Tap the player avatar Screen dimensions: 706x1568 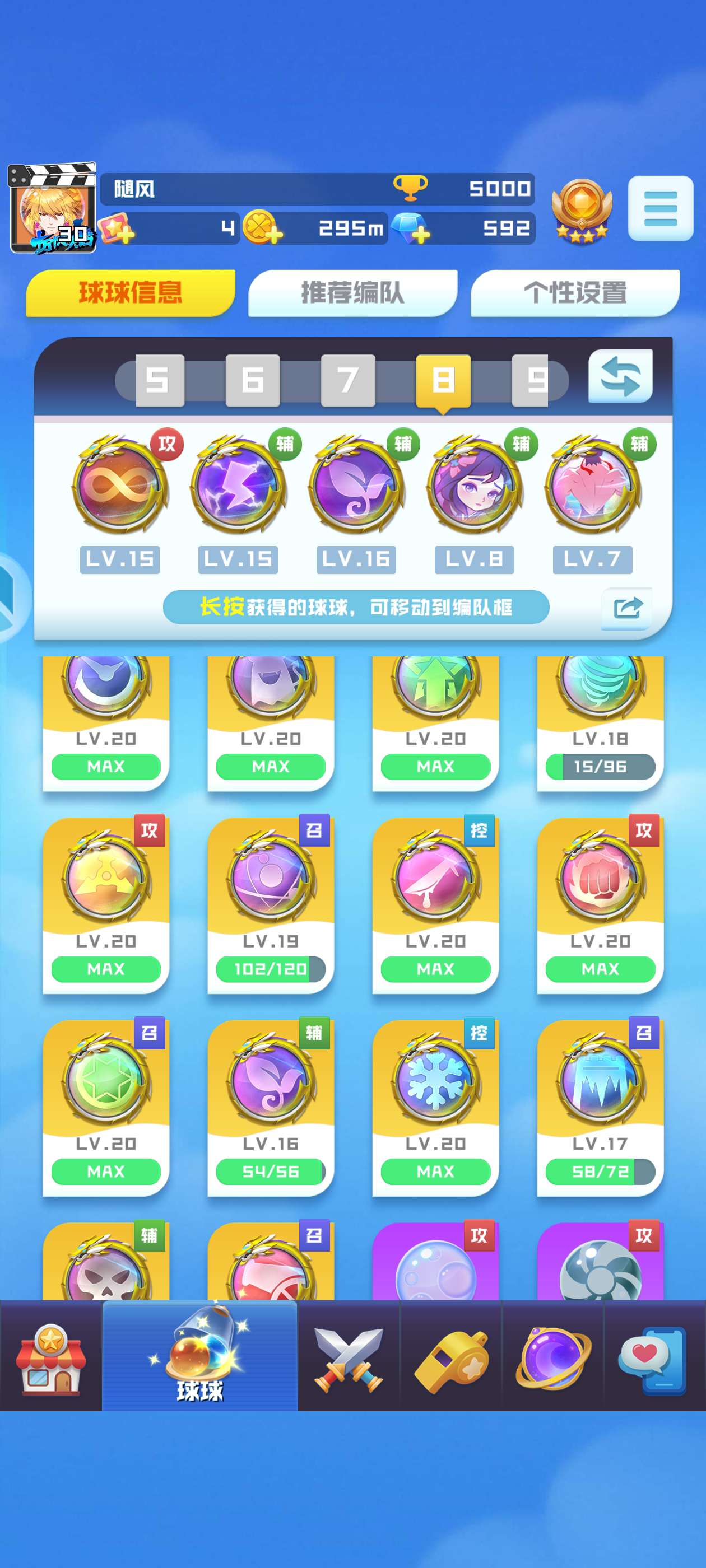53,209
